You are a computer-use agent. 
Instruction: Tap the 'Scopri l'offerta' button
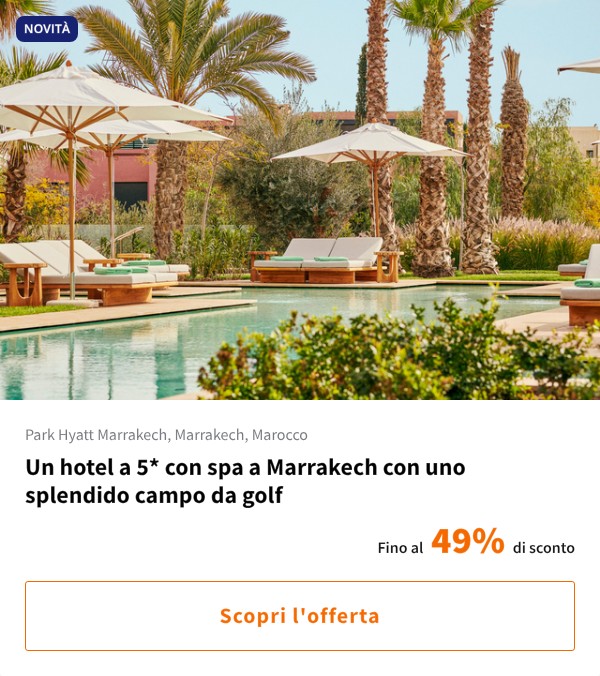tap(300, 616)
